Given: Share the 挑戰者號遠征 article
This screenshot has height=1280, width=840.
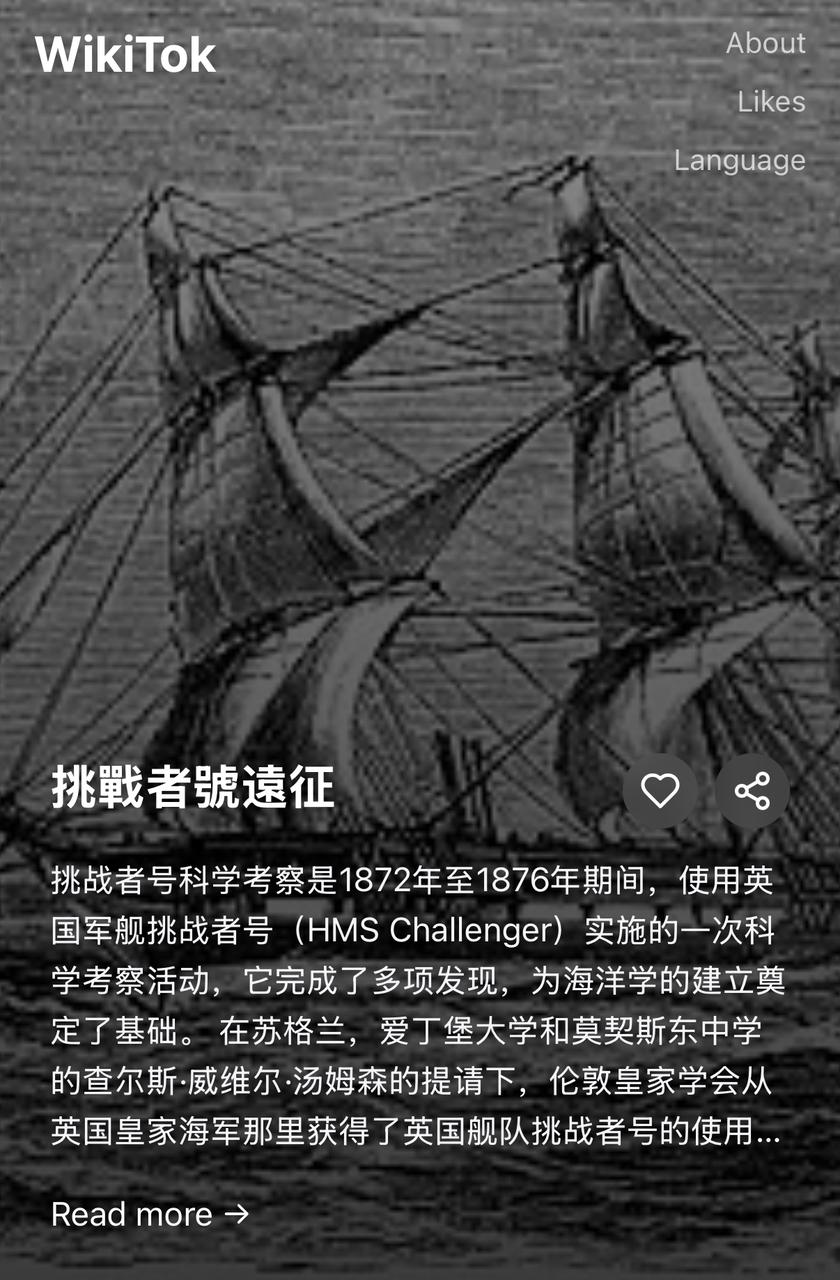Looking at the screenshot, I should 752,791.
